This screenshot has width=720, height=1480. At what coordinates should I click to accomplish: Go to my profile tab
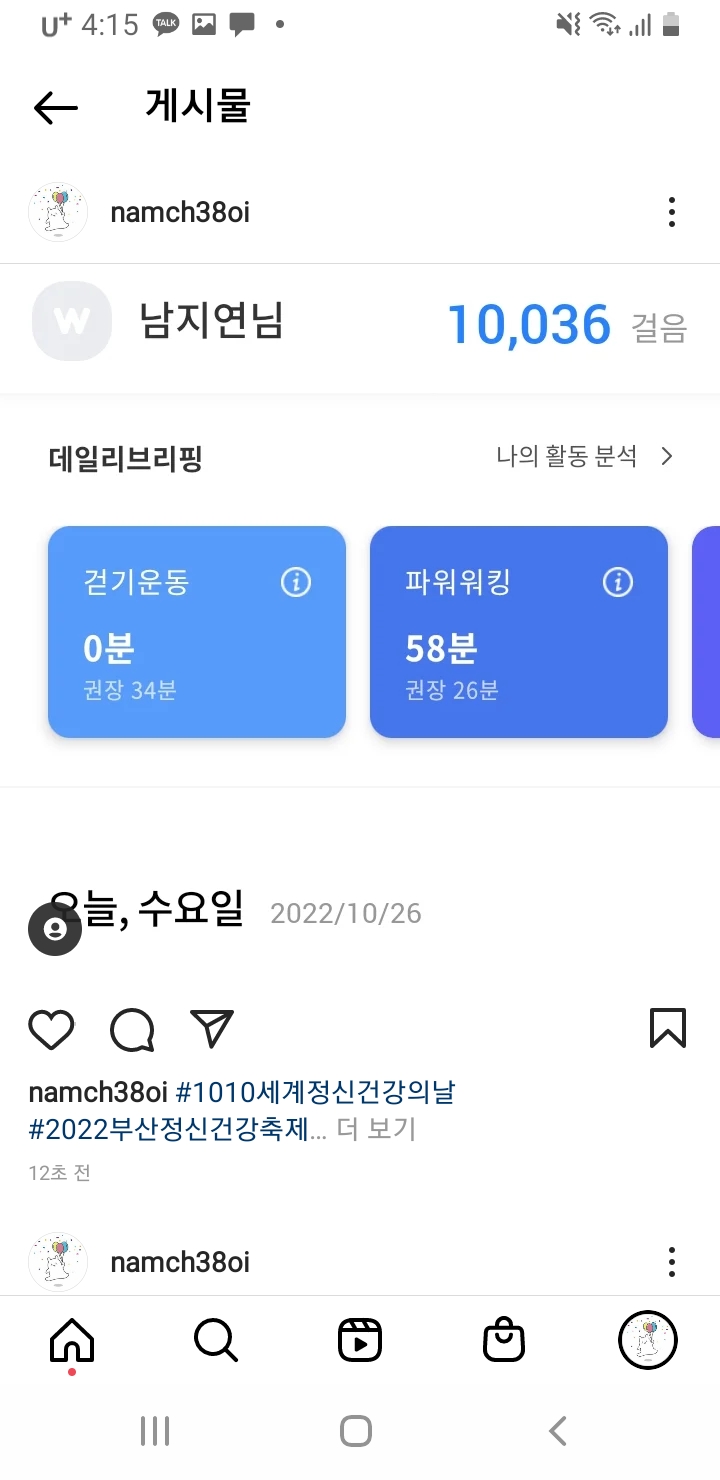pos(648,1340)
